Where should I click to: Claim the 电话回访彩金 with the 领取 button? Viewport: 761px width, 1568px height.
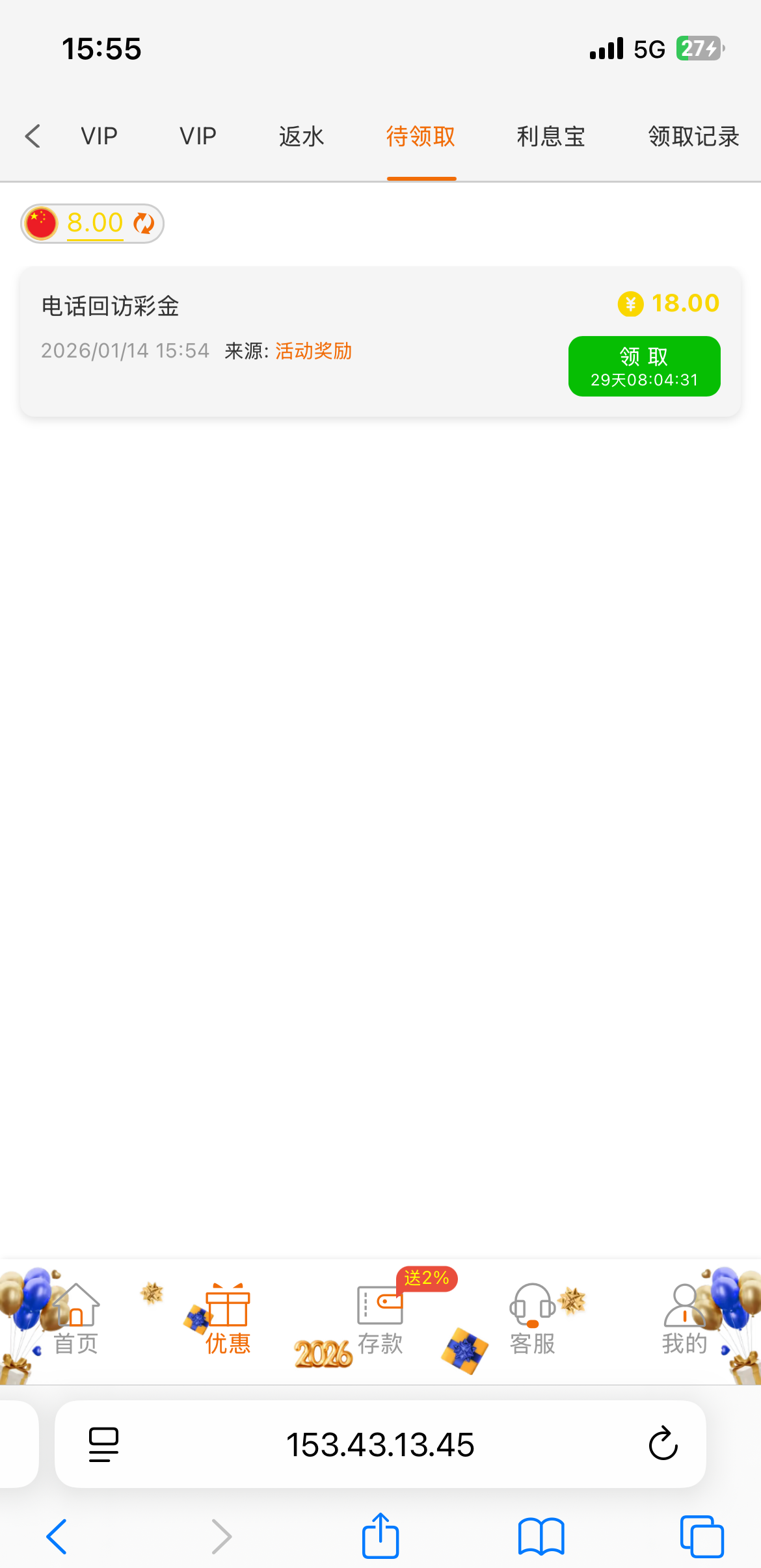pos(644,366)
